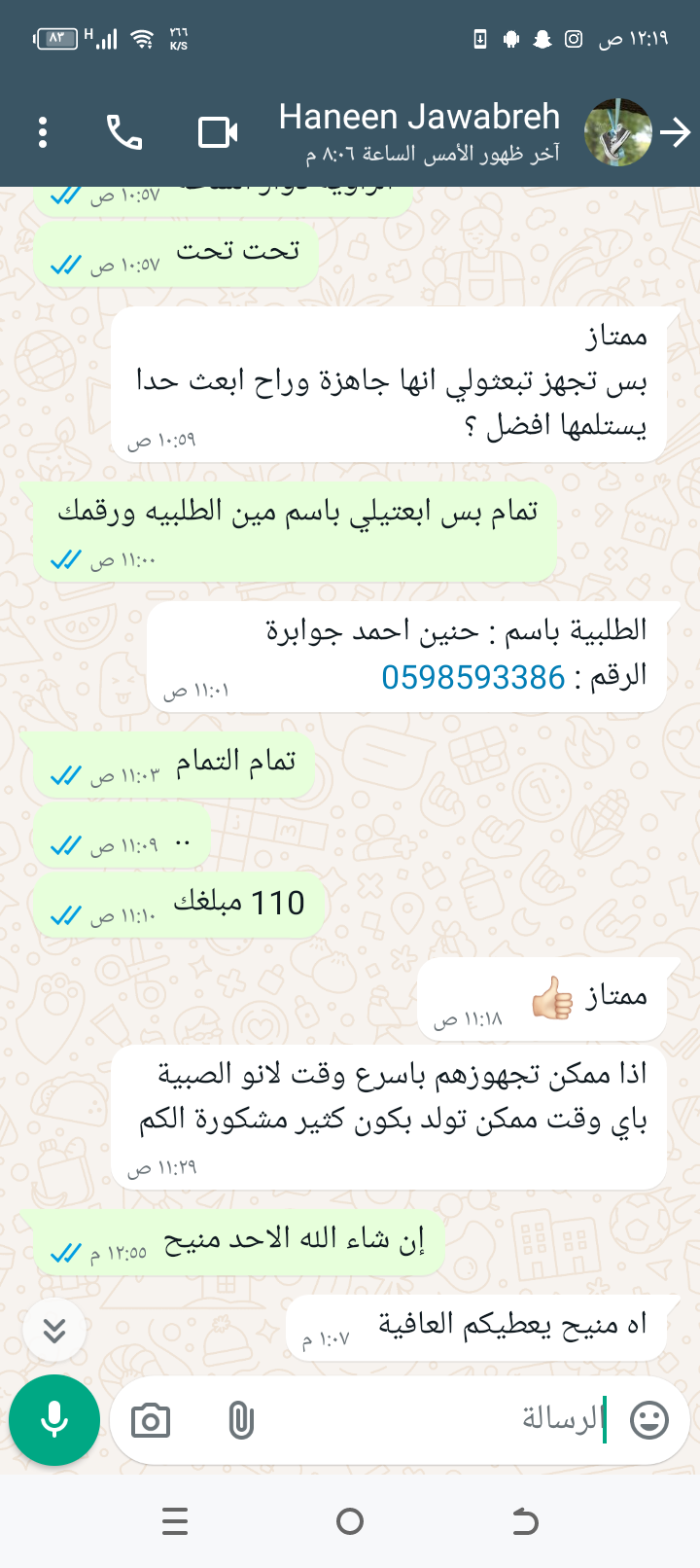This screenshot has width=700, height=1568.
Task: Start a voice call with Haneen
Action: (x=124, y=132)
